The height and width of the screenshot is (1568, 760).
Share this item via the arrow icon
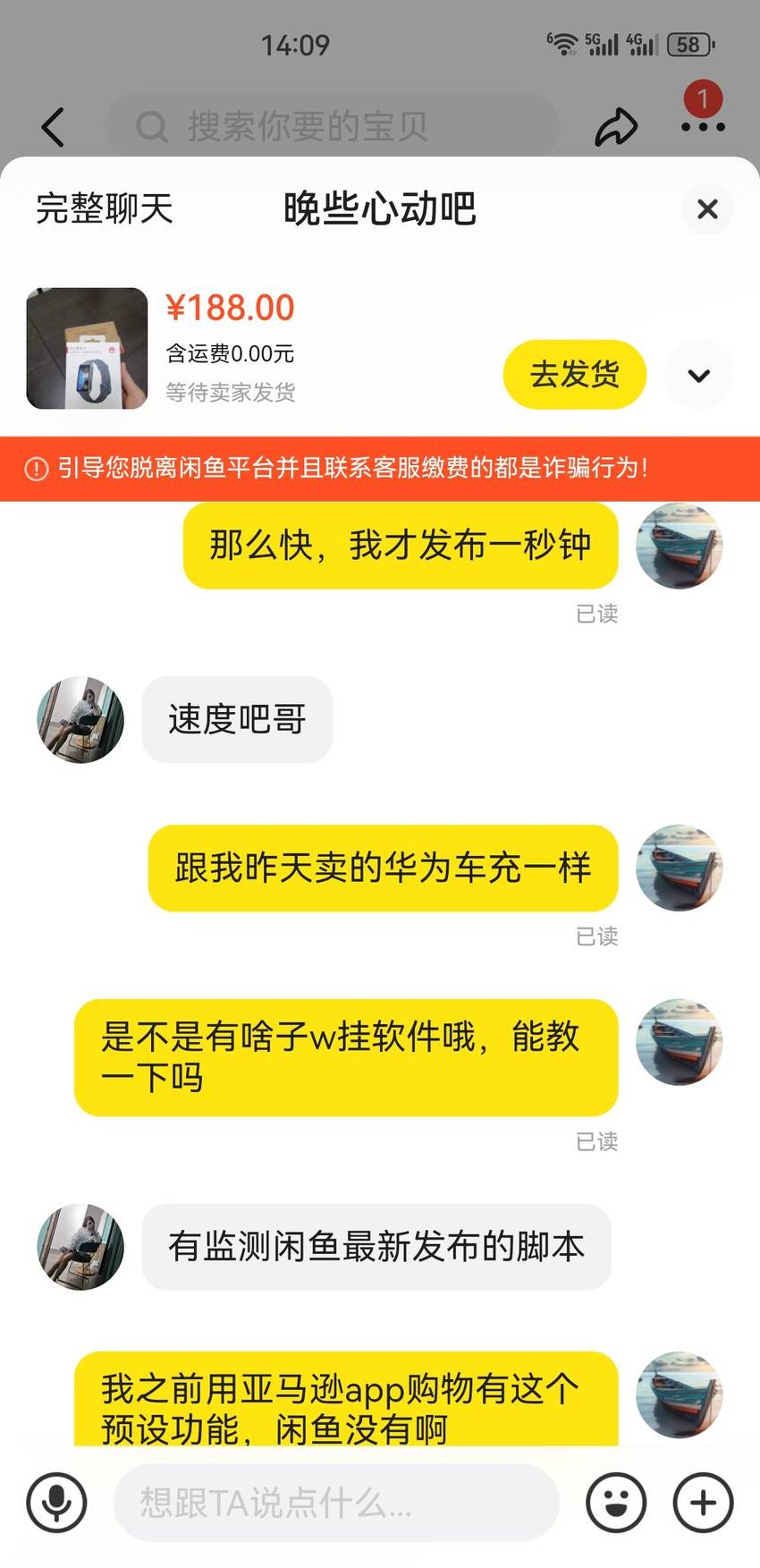616,127
